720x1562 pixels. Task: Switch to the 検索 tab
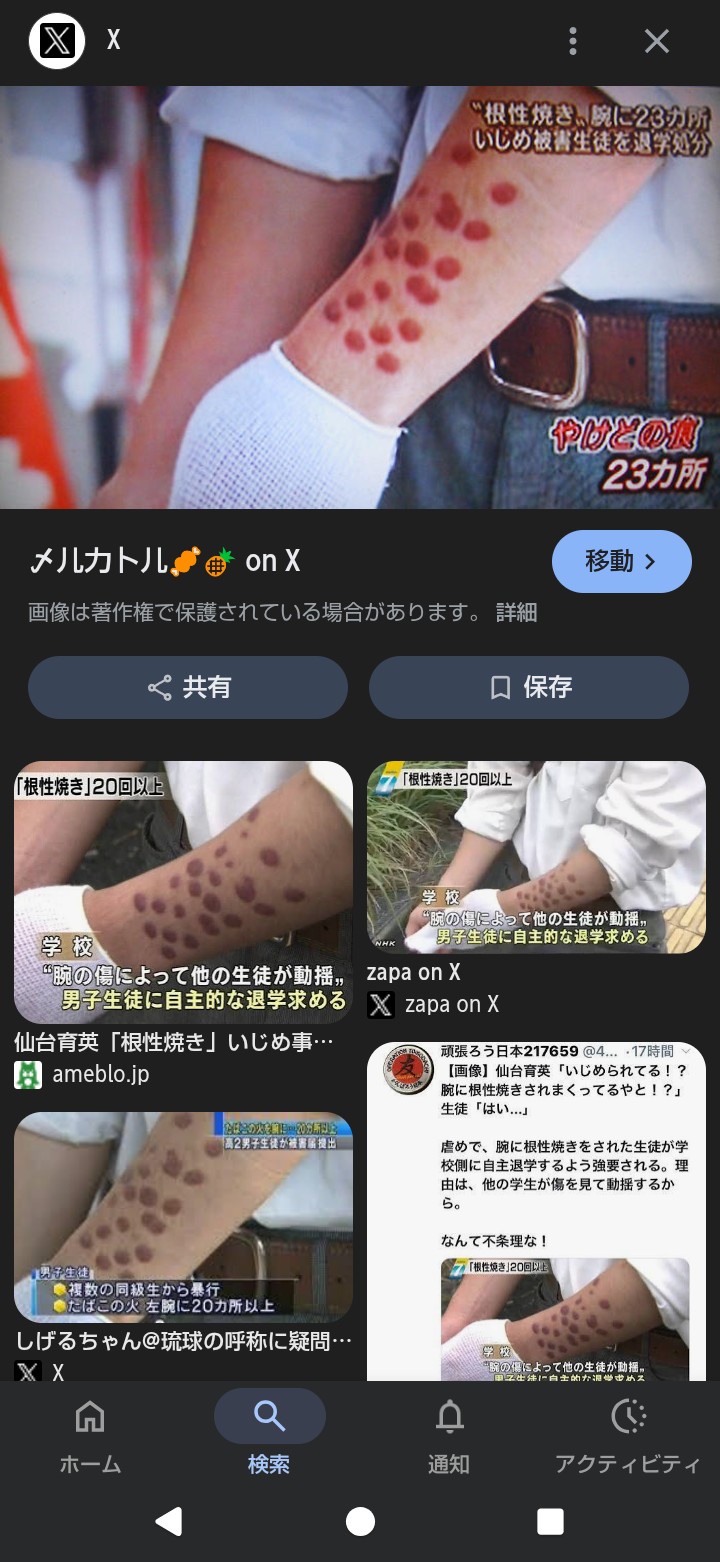tap(269, 1436)
